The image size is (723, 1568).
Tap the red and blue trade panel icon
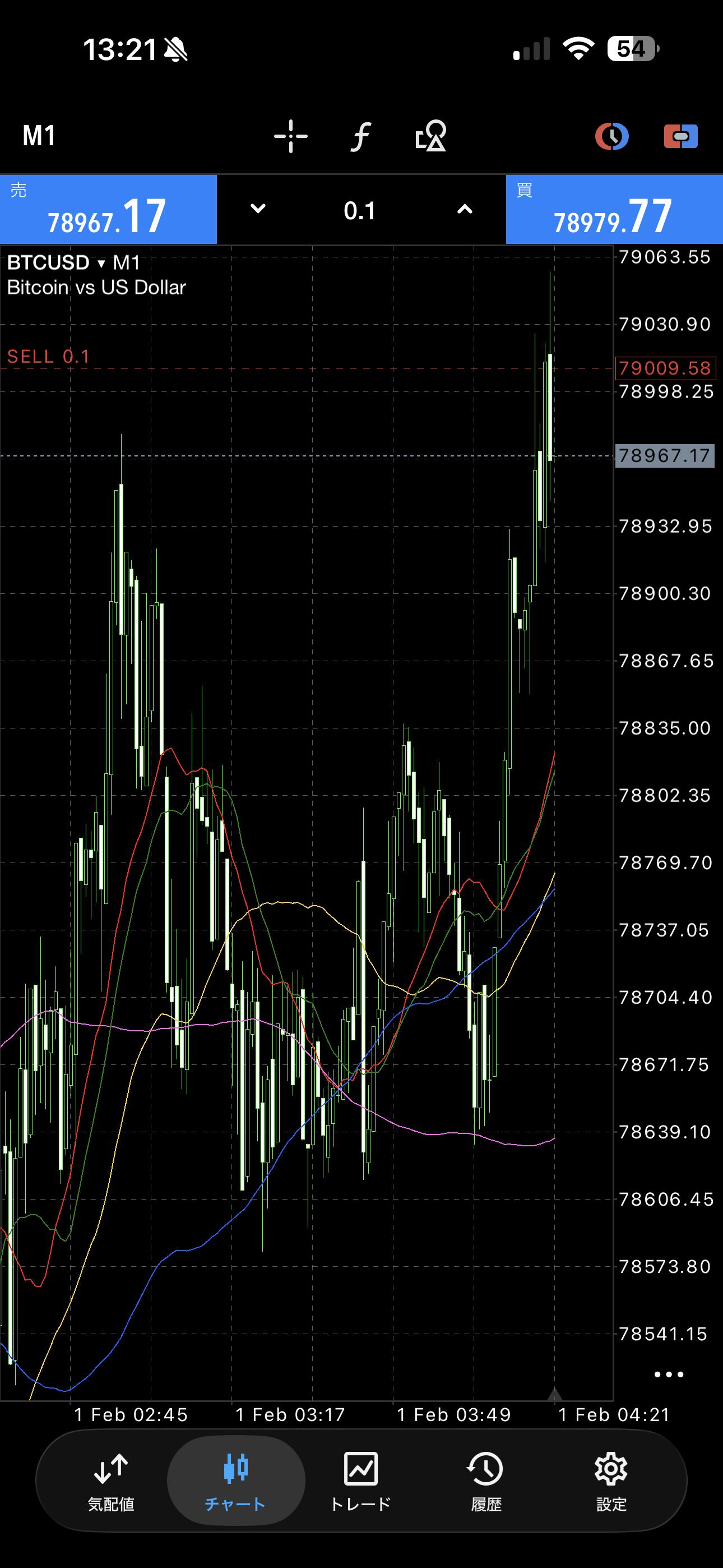click(680, 136)
